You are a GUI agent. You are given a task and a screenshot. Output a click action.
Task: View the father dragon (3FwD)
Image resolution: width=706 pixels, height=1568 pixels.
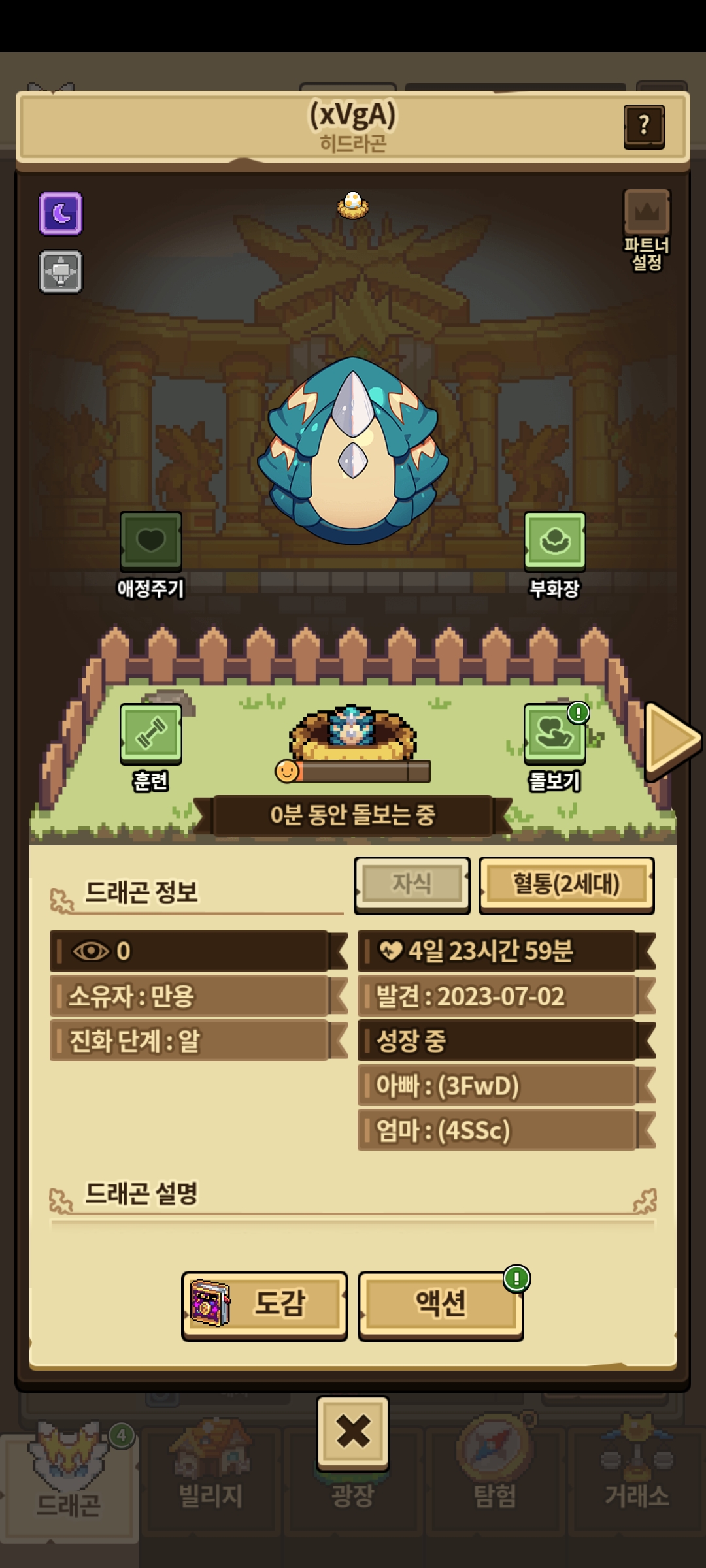point(497,1085)
